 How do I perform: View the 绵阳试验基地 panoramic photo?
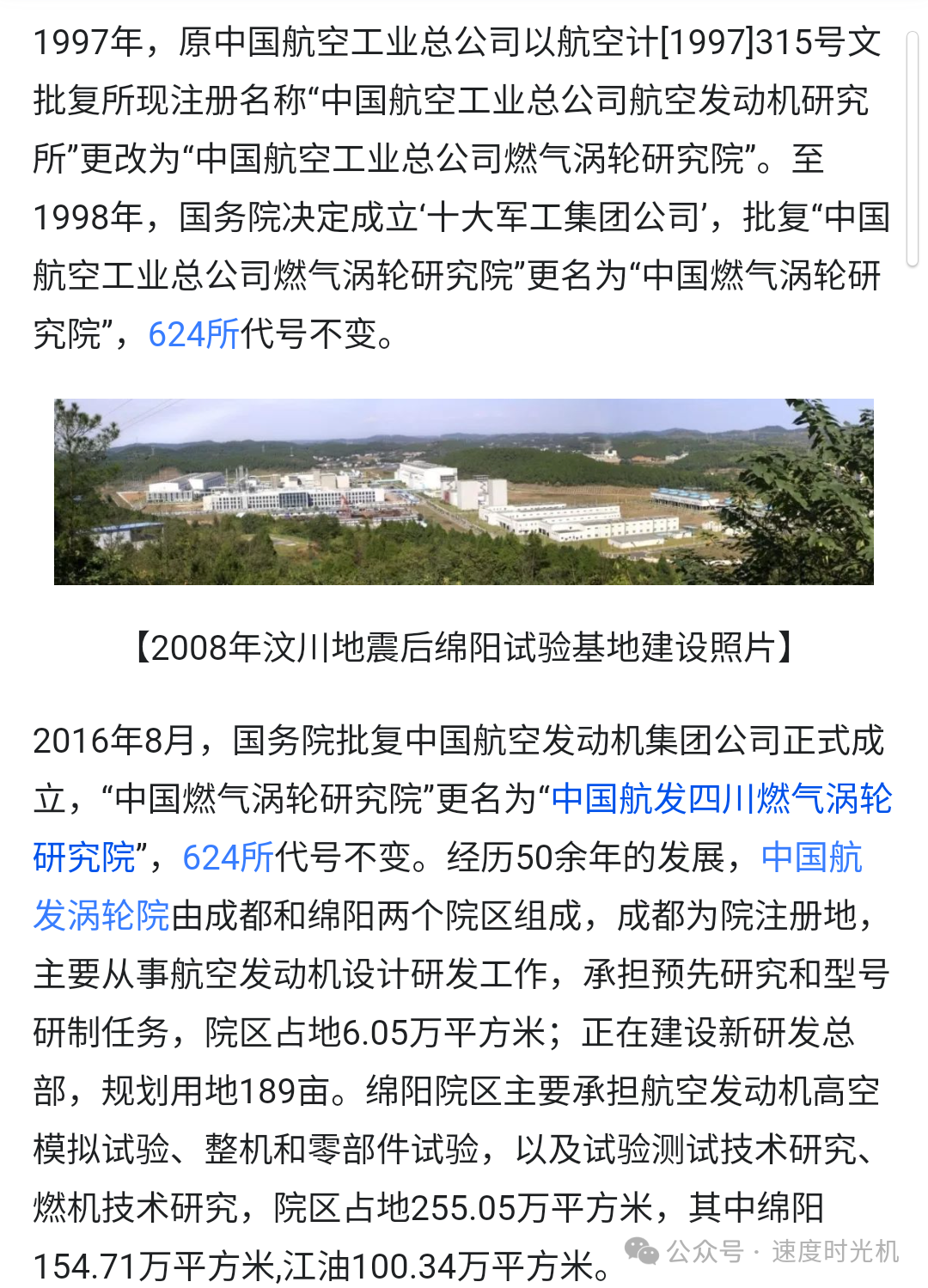(x=464, y=491)
